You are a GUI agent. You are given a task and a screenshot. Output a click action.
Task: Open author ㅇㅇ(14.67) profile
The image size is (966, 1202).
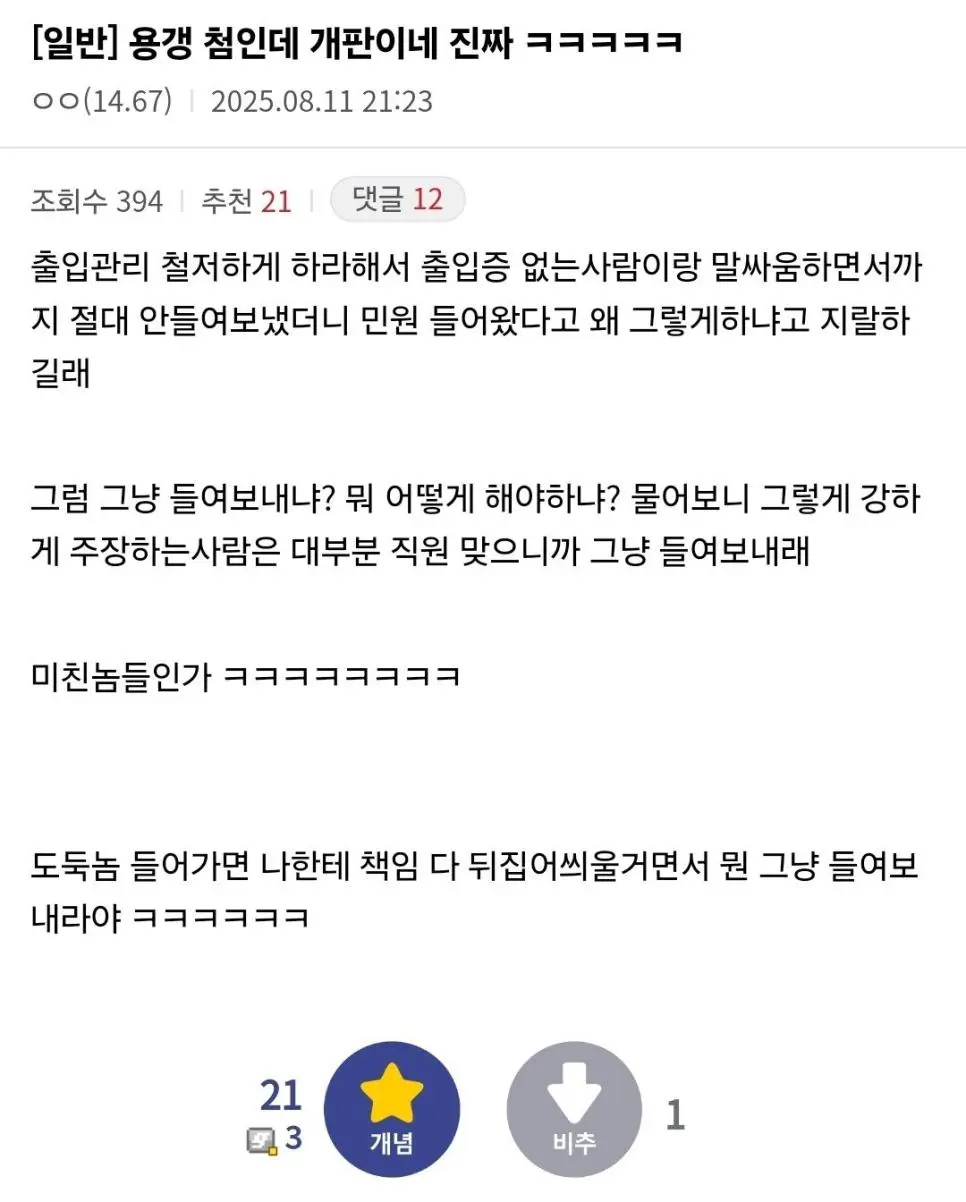point(102,101)
